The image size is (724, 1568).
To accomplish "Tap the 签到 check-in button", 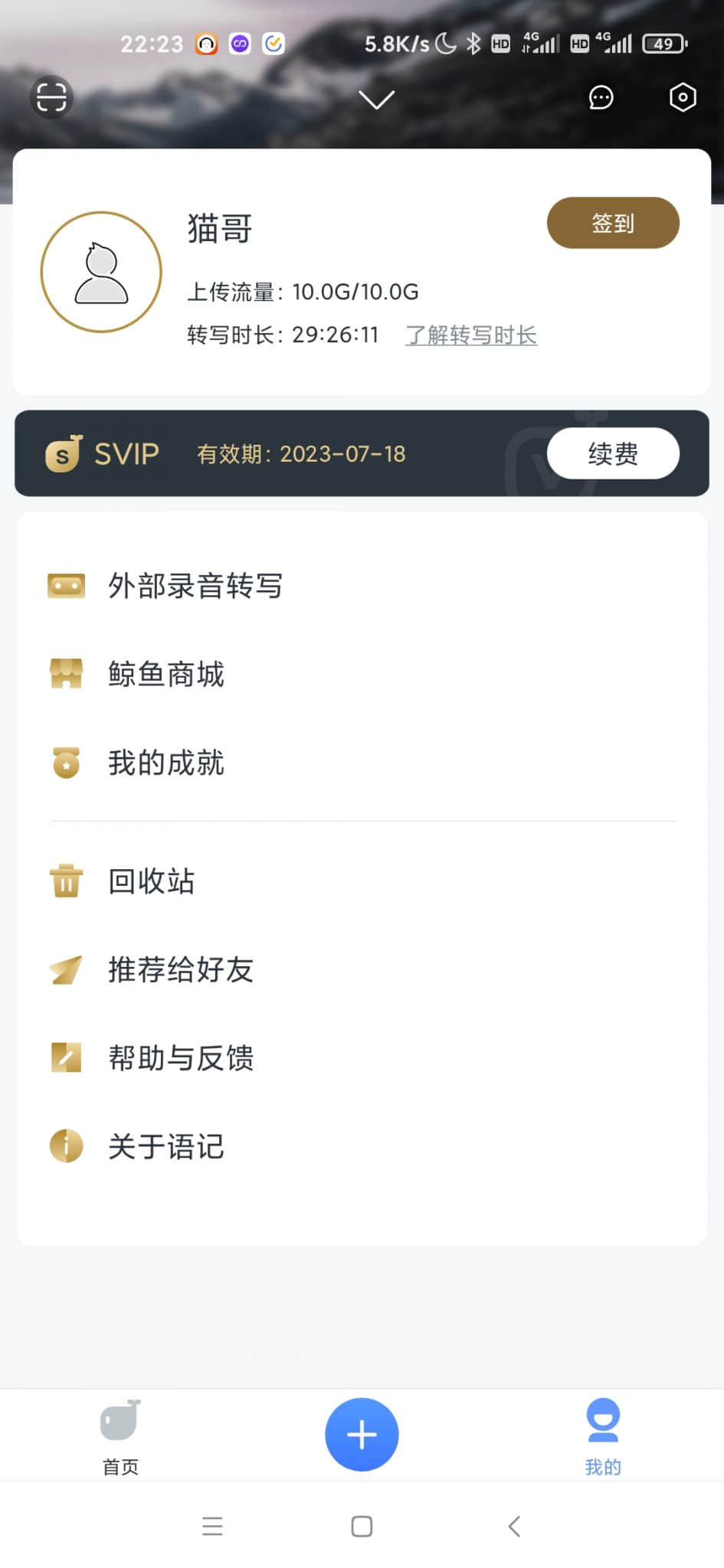I will (x=613, y=223).
